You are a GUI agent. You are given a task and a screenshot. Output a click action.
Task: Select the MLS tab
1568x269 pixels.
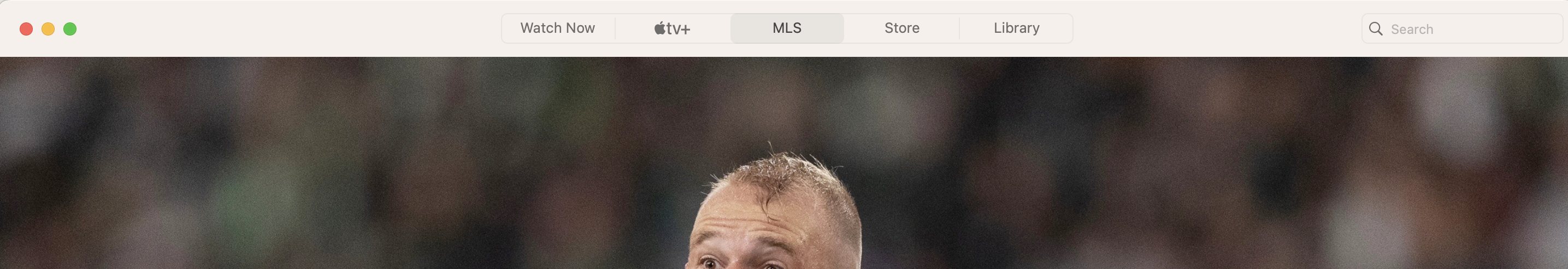(x=787, y=28)
